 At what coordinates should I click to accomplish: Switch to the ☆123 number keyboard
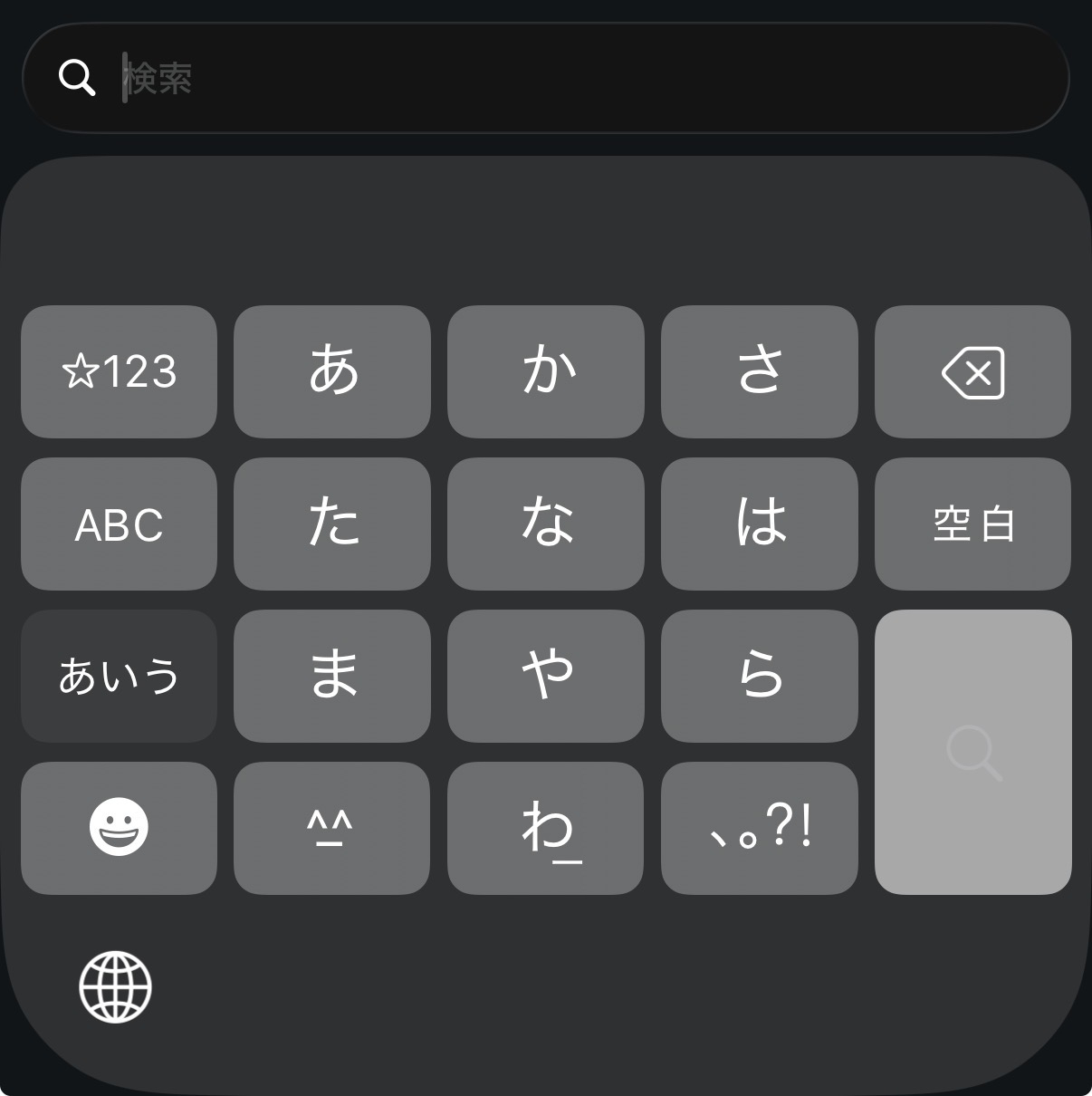119,371
